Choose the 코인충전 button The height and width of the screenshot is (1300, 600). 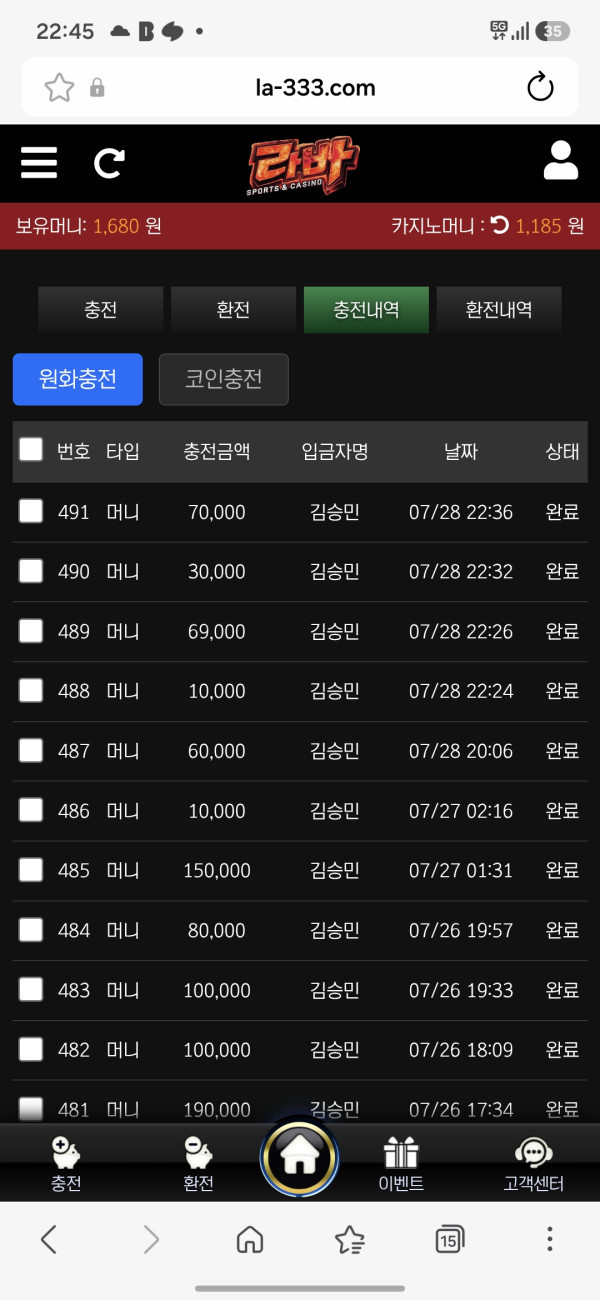224,380
